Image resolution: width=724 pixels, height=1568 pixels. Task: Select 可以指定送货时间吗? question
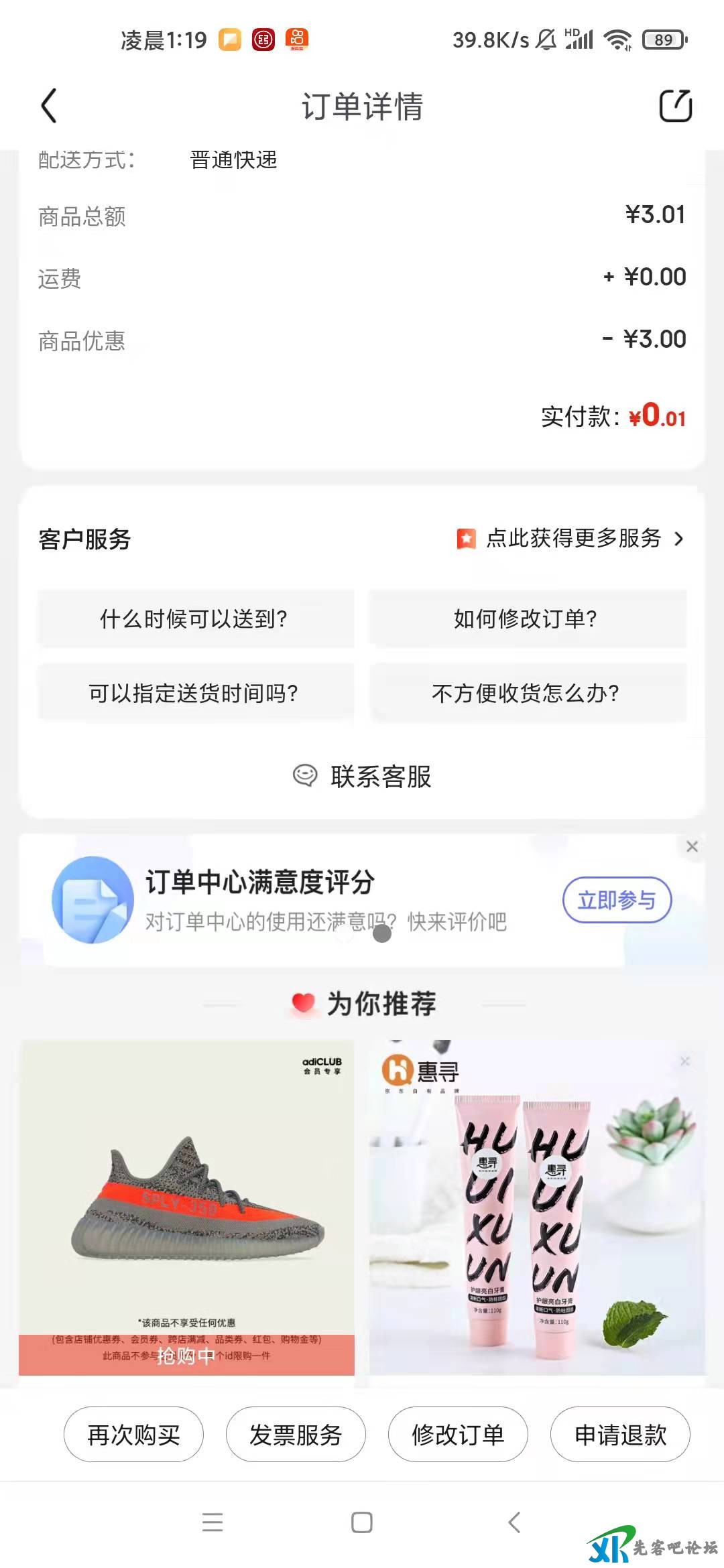coord(195,693)
